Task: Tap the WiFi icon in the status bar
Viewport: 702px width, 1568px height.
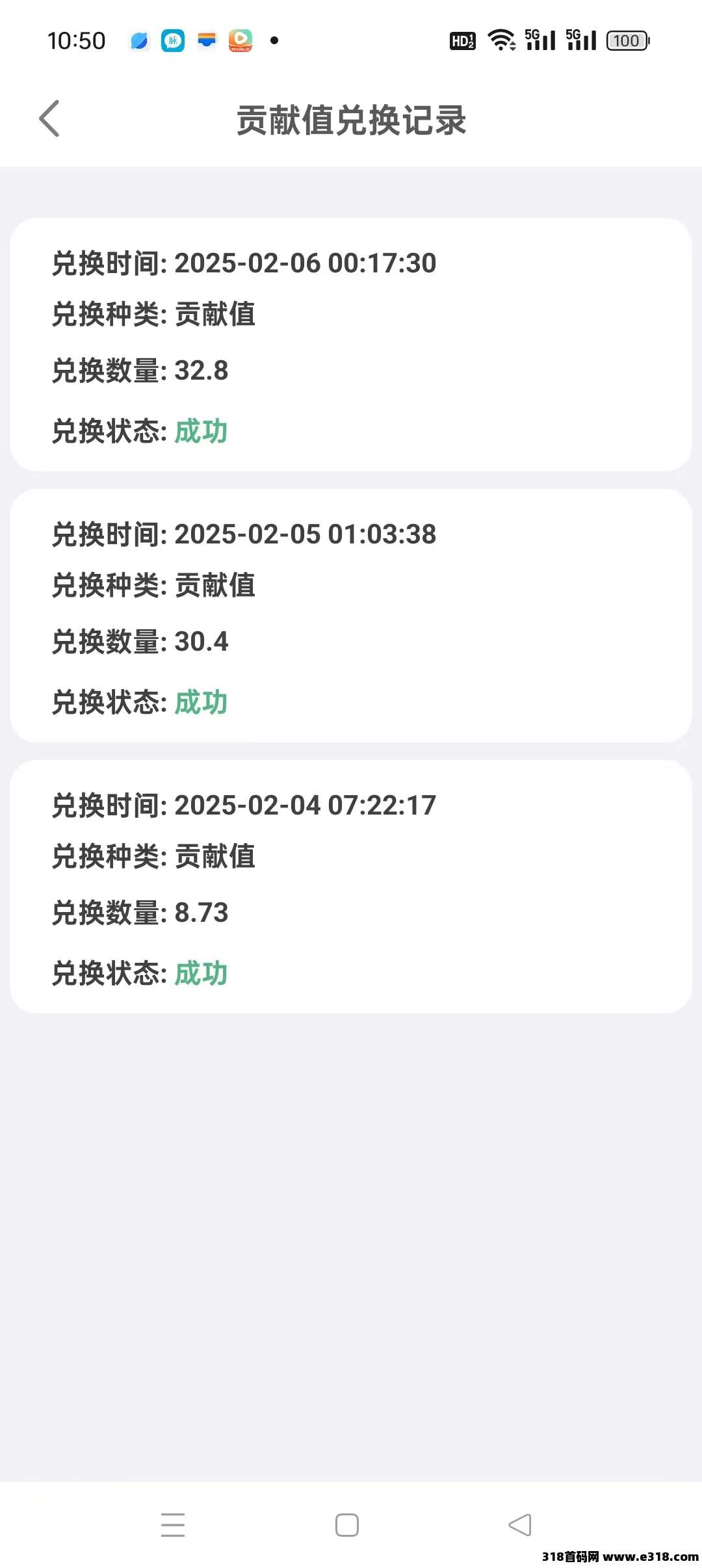Action: [501, 40]
